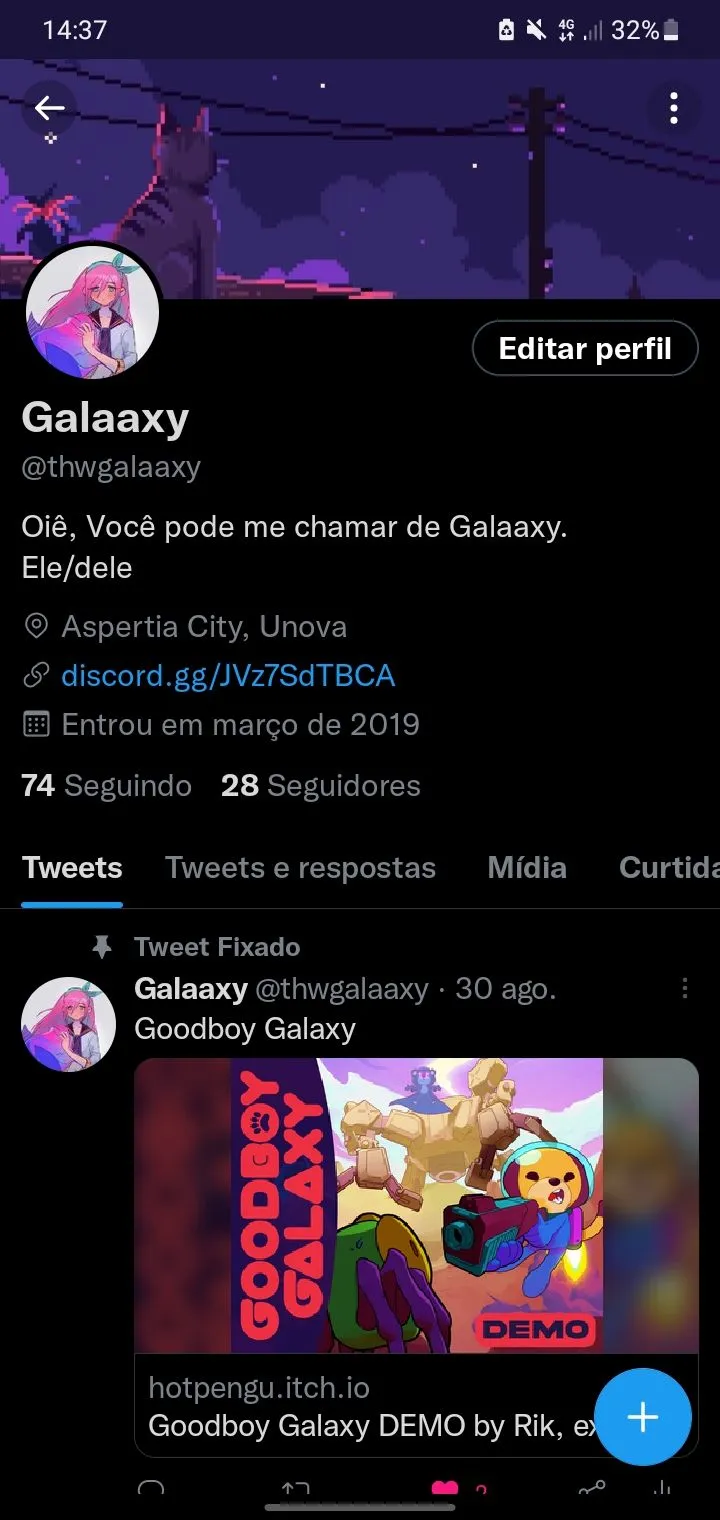720x1520 pixels.
Task: Open the profile overflow menu
Action: point(674,108)
